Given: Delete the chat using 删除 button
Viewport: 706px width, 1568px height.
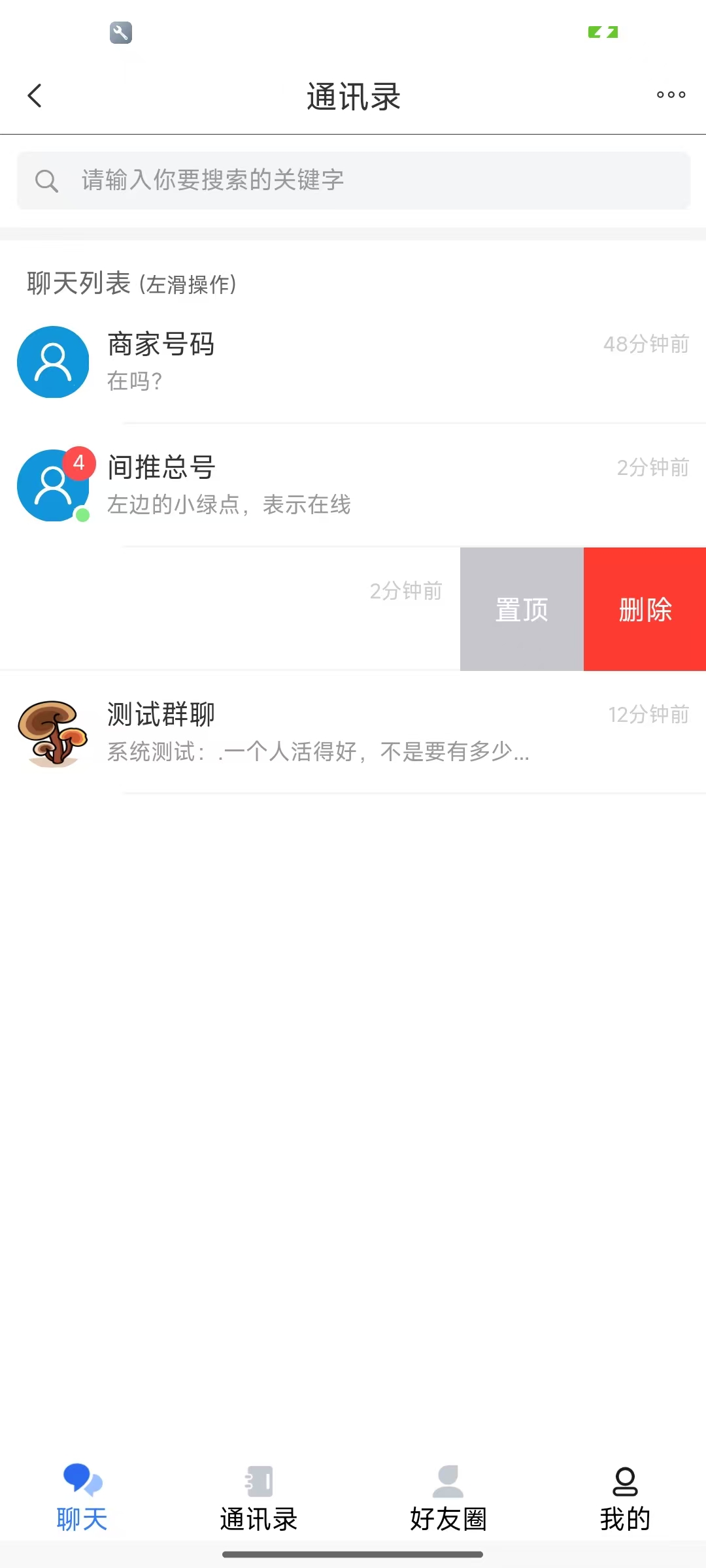Looking at the screenshot, I should click(645, 609).
